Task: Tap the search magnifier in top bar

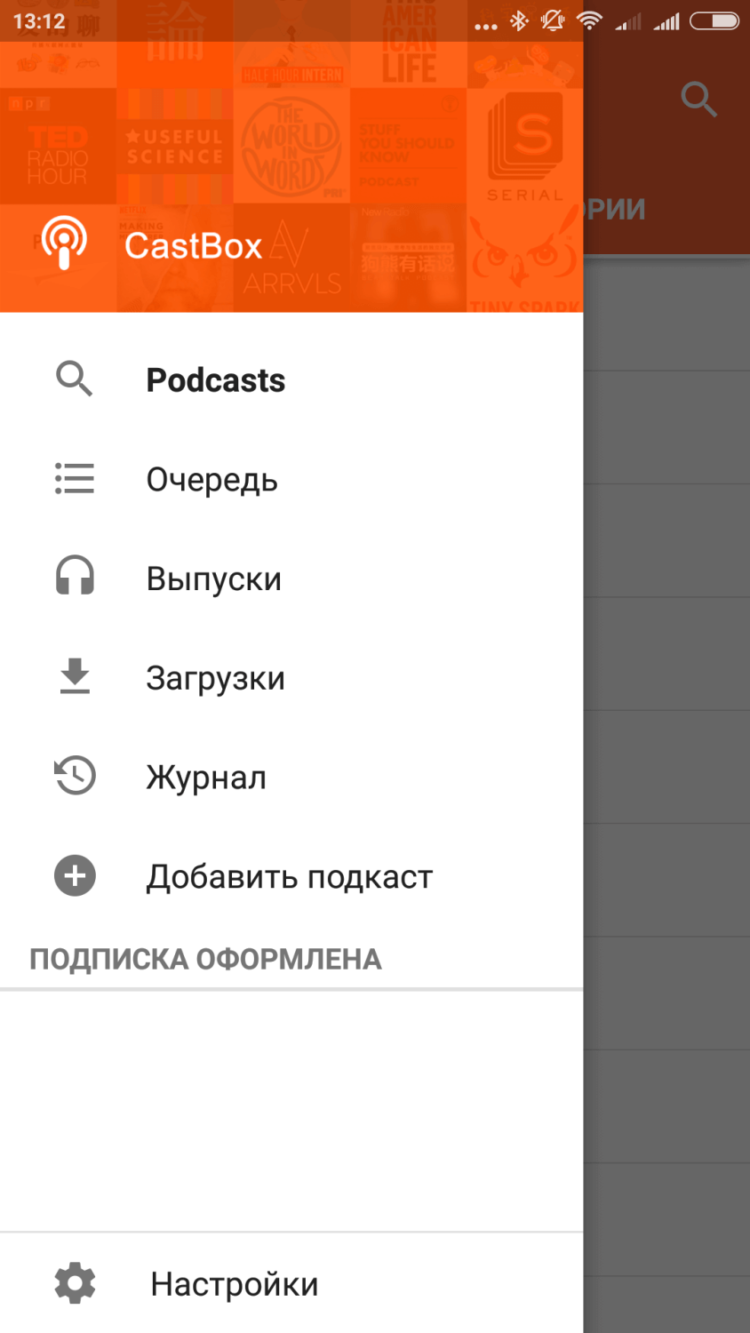Action: point(699,99)
